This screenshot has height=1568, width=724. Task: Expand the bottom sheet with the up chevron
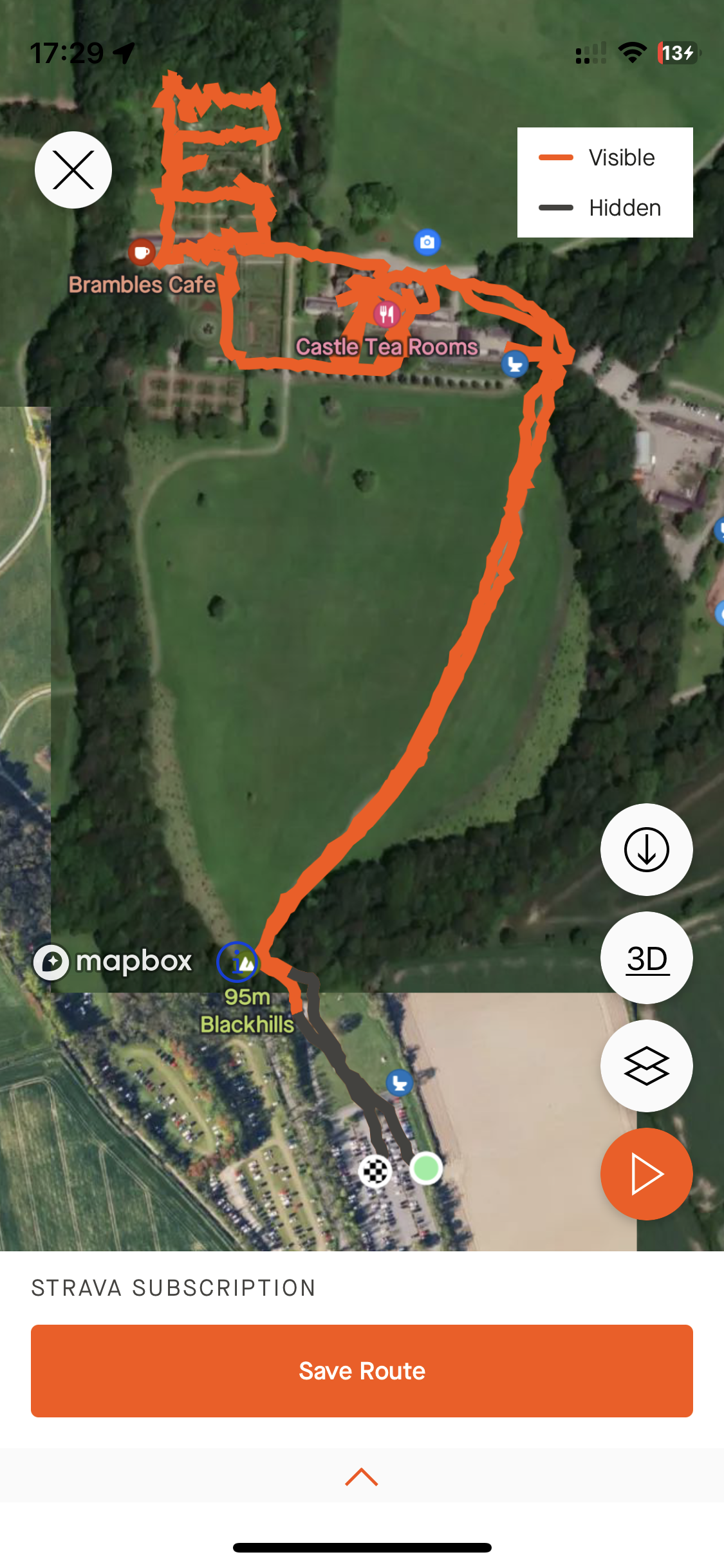pos(362,1477)
